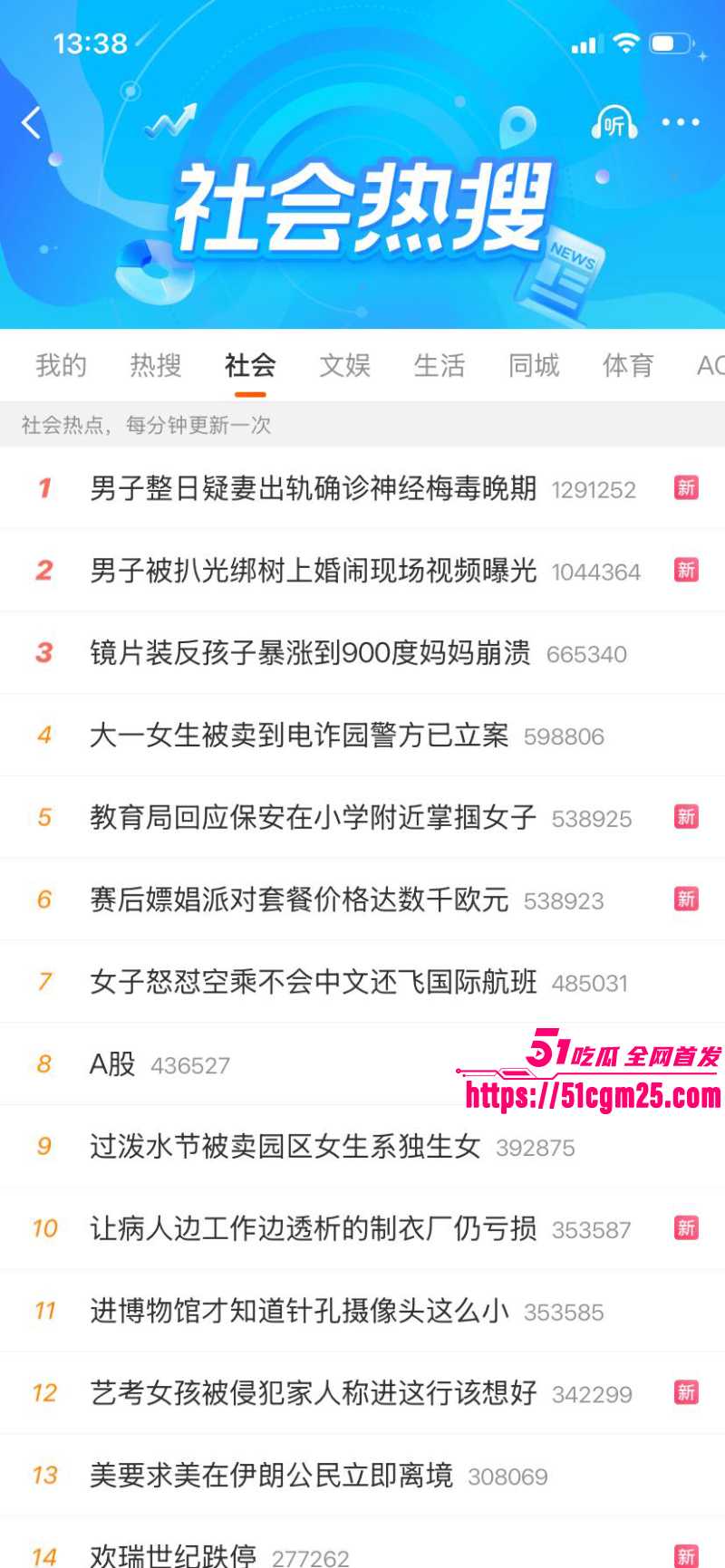Open the 900度 eyeglasses news story
725x1568 pixels.
(311, 653)
